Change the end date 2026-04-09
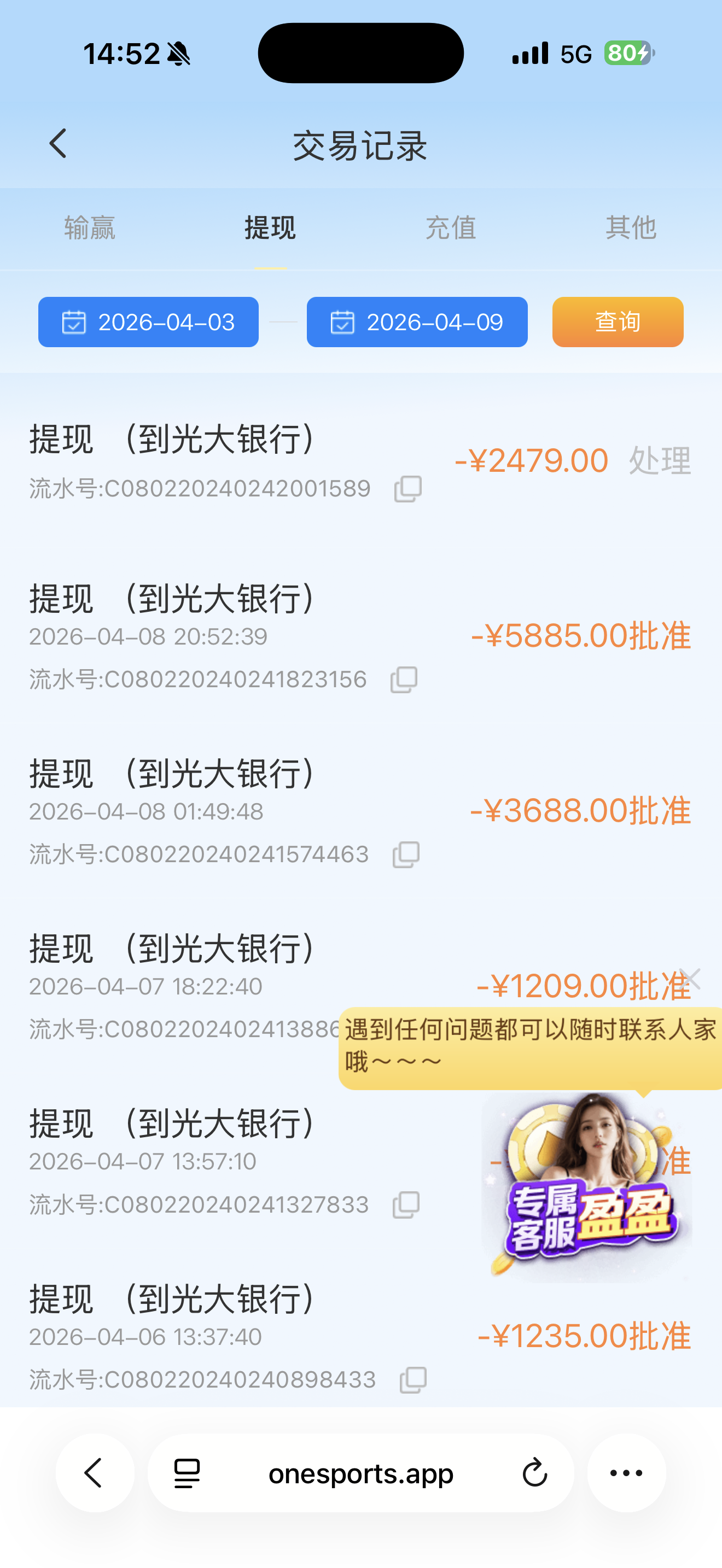The height and width of the screenshot is (1568, 722). [x=417, y=322]
